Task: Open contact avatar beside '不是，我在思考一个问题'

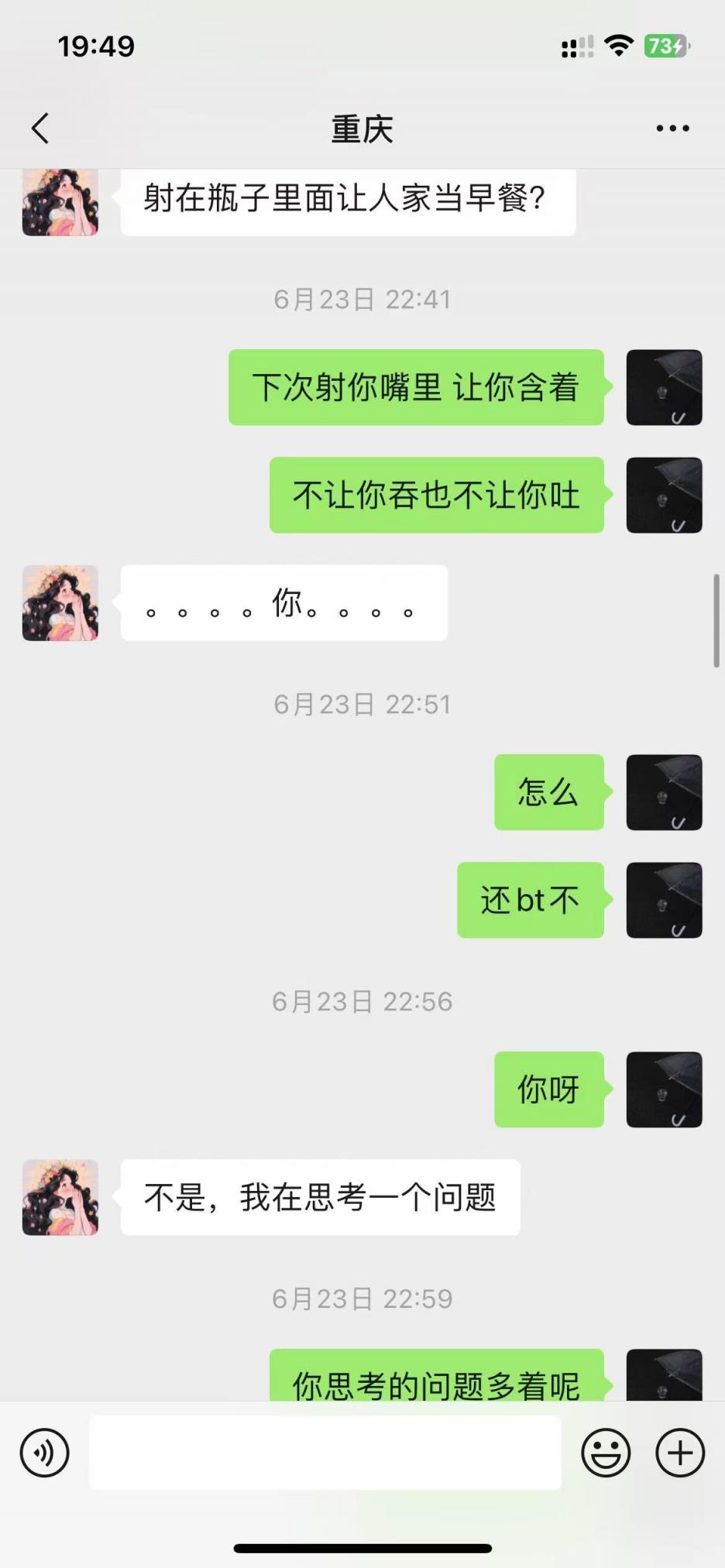Action: (x=60, y=1197)
